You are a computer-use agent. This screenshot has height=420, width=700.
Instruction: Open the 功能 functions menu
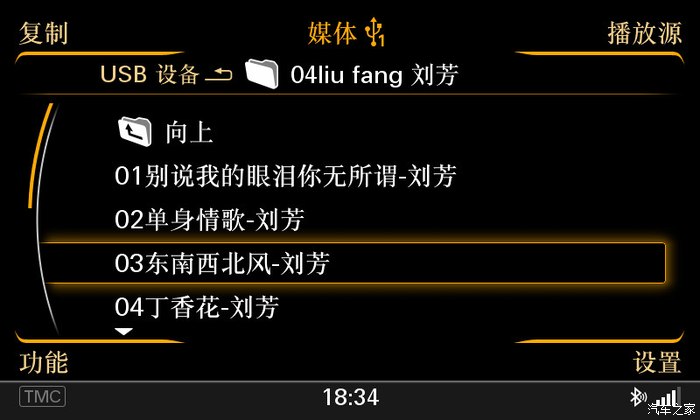[x=44, y=361]
